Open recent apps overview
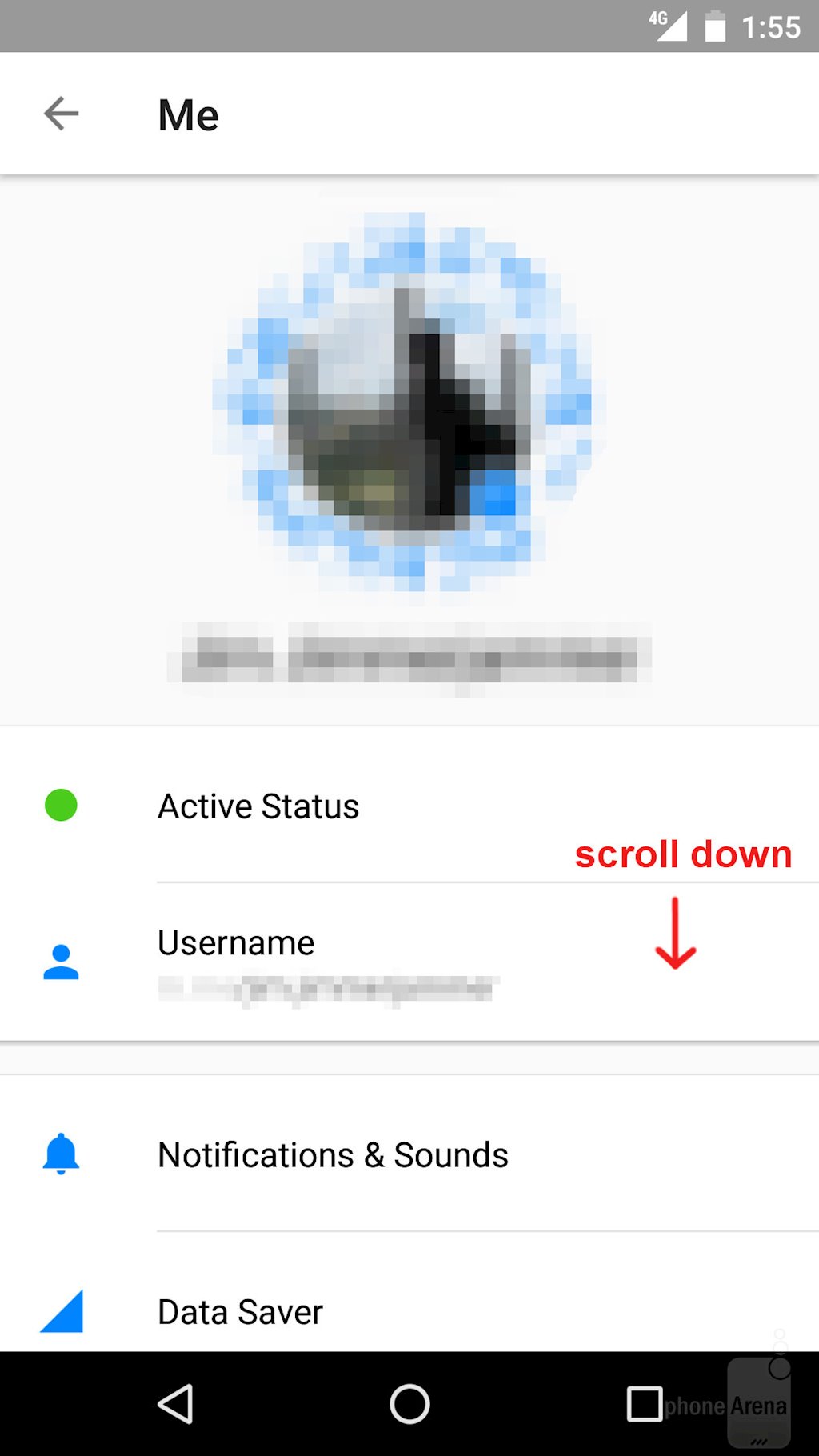 pyautogui.click(x=644, y=1404)
